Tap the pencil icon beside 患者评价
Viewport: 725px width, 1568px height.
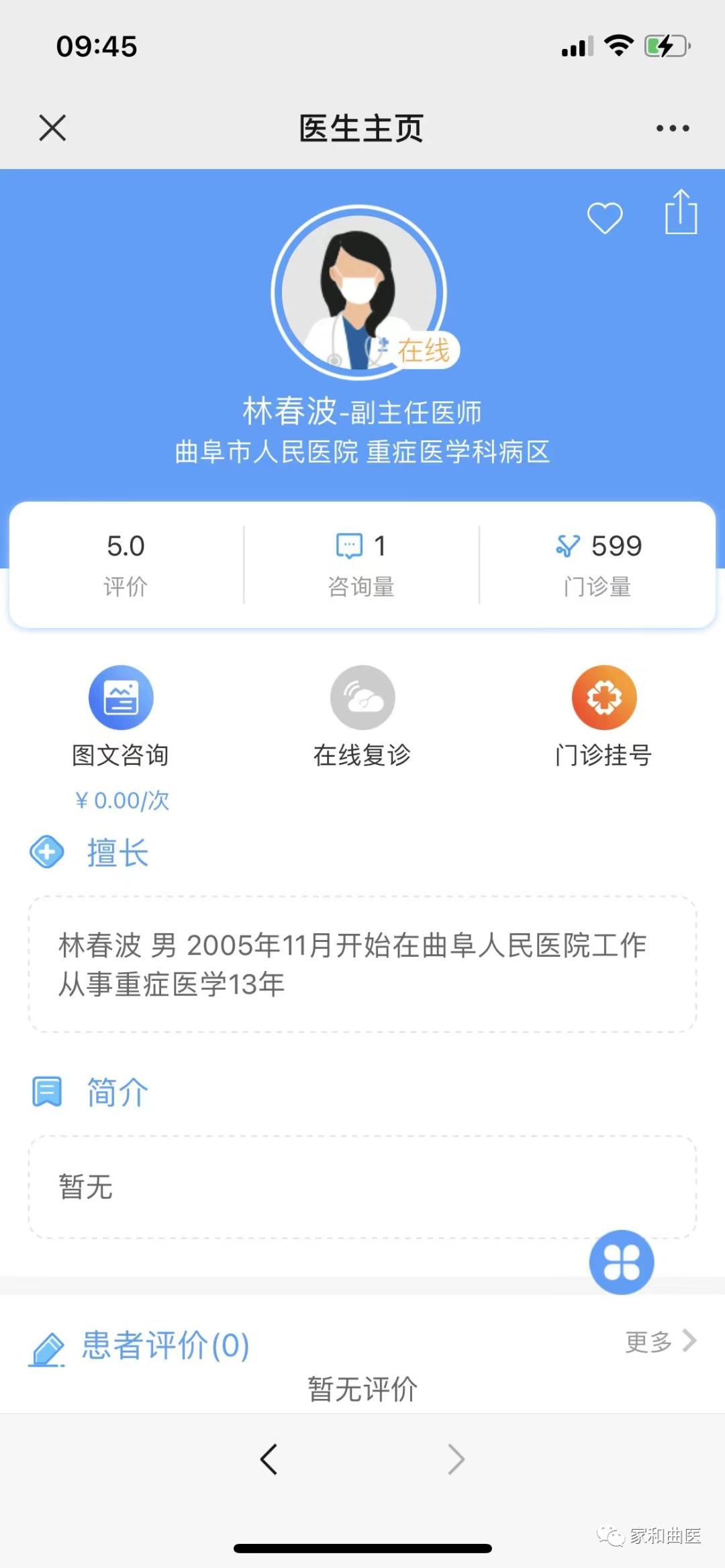coord(48,1344)
